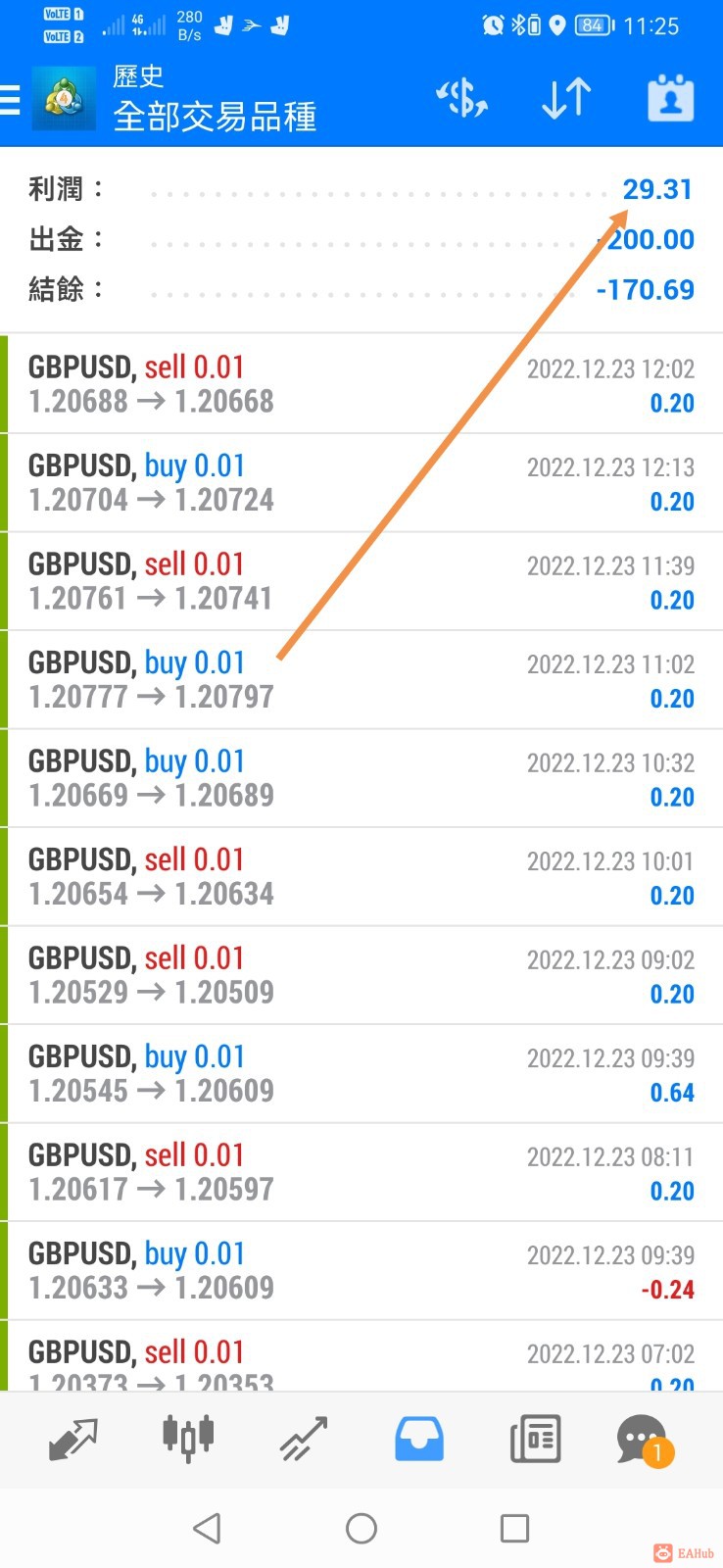Switch to the Quotes tab
This screenshot has height=1568, width=723.
pos(73,1439)
